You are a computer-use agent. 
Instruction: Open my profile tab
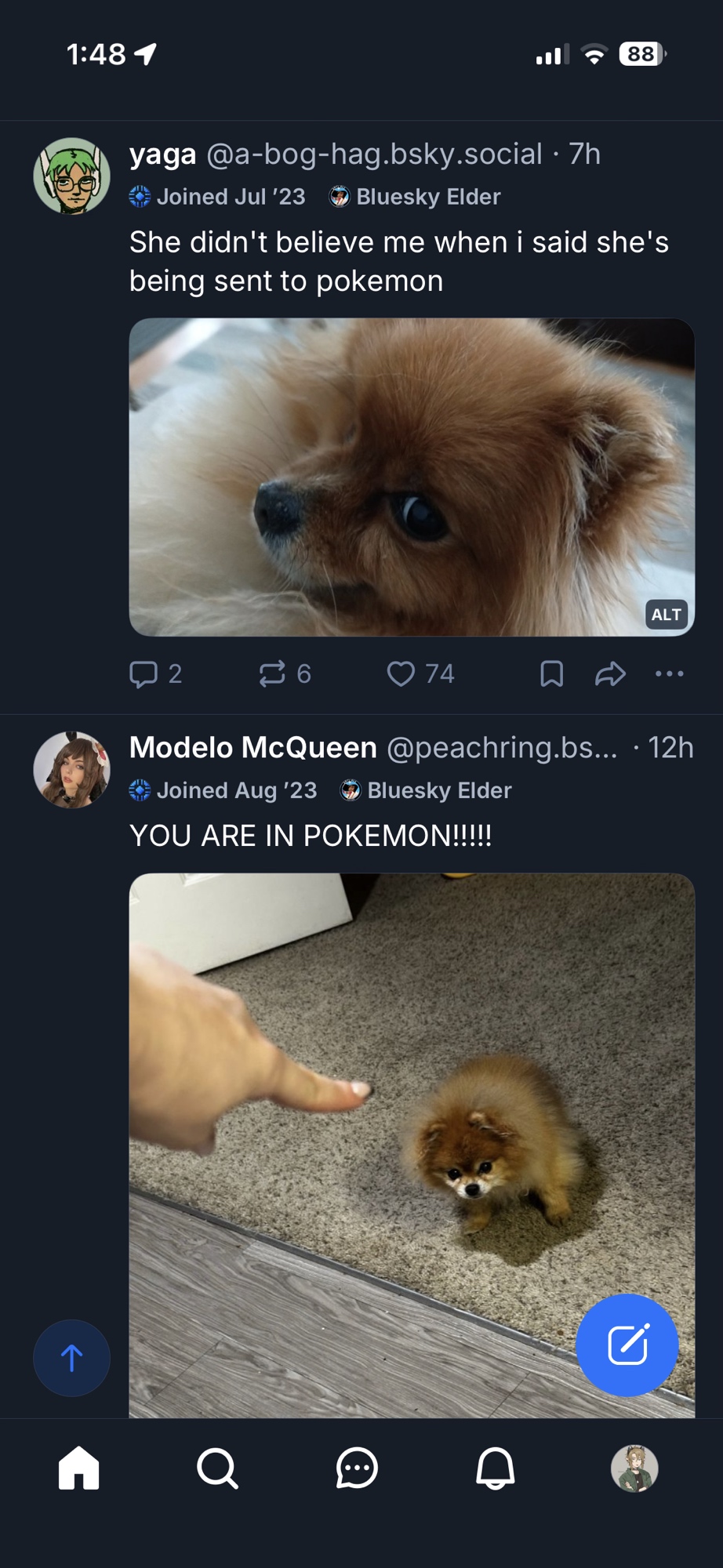point(634,1468)
